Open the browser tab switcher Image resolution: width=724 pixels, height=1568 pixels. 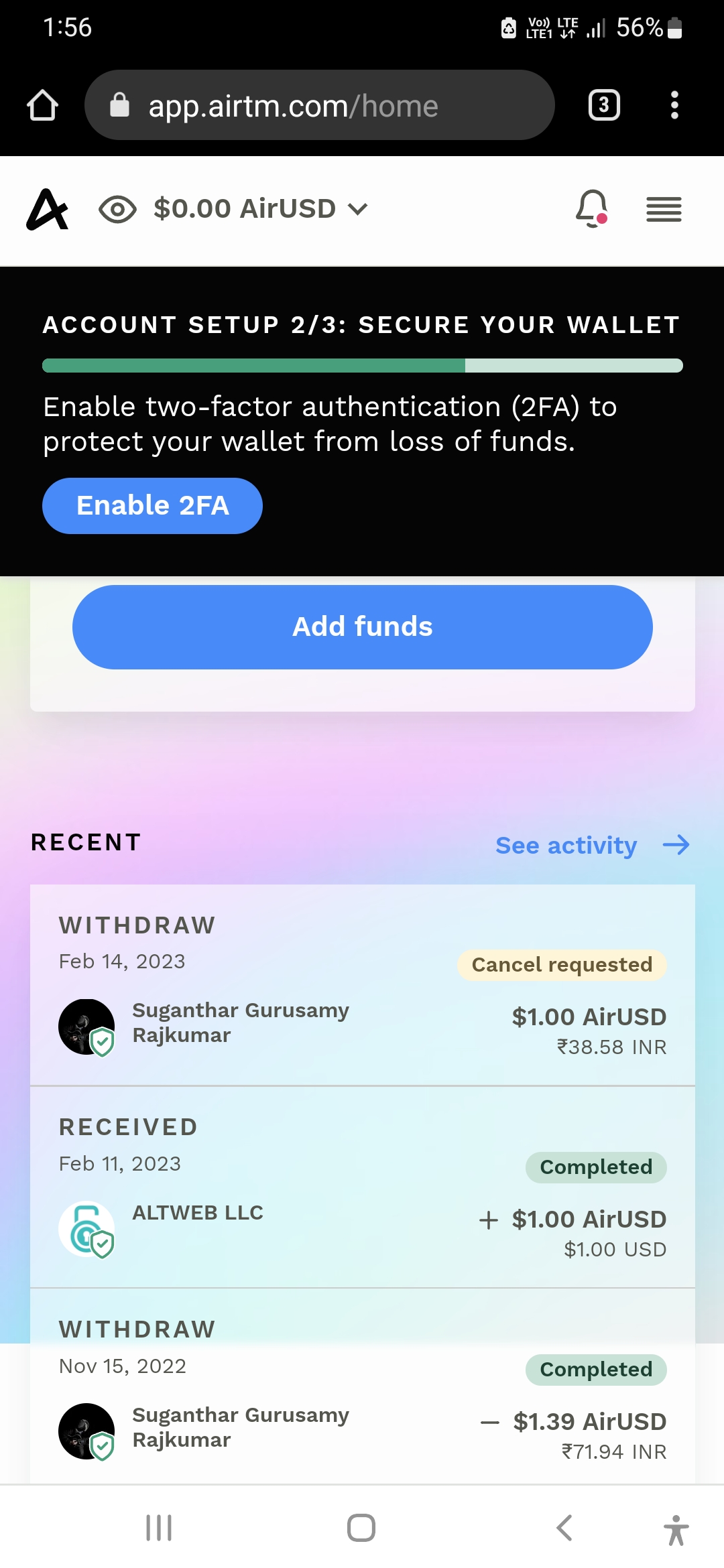604,105
